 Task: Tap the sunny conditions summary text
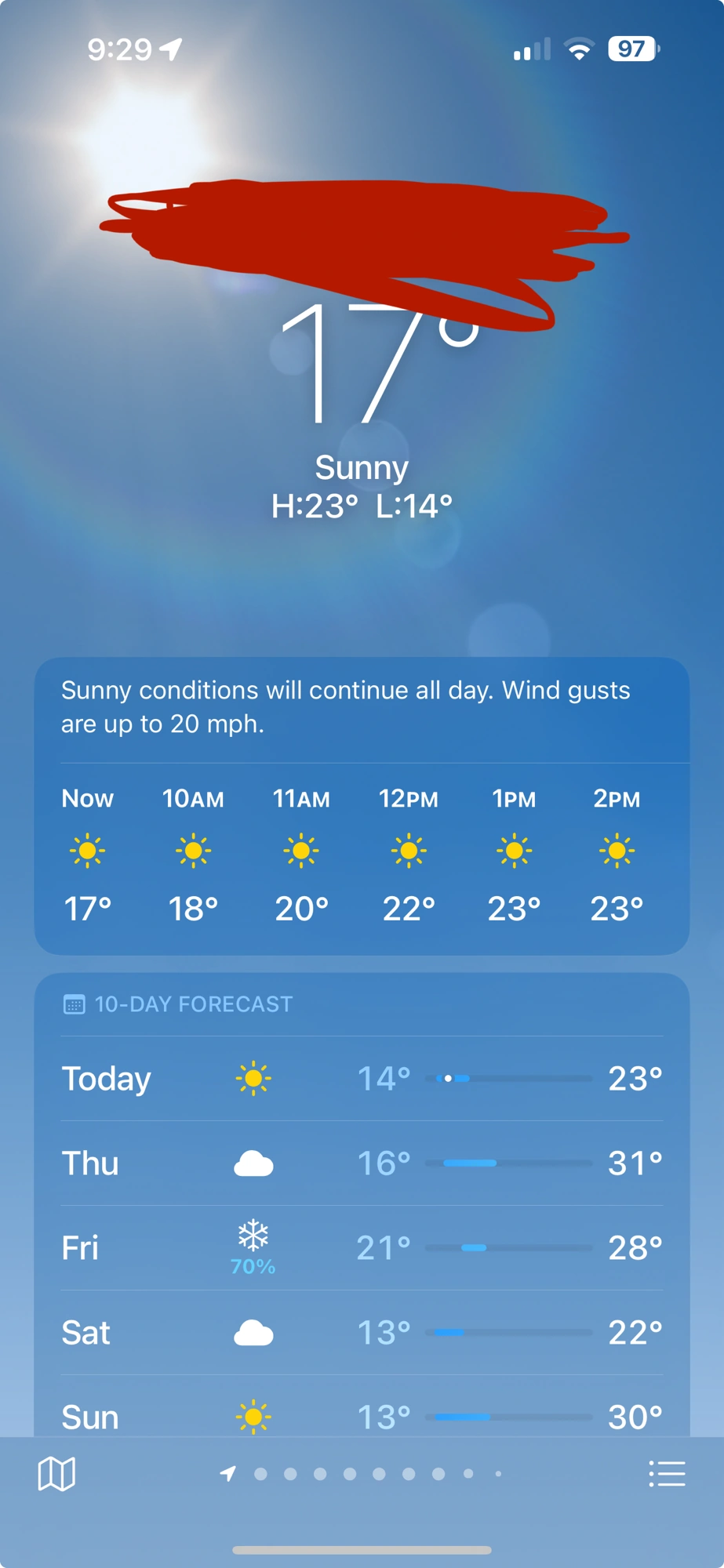(x=361, y=707)
